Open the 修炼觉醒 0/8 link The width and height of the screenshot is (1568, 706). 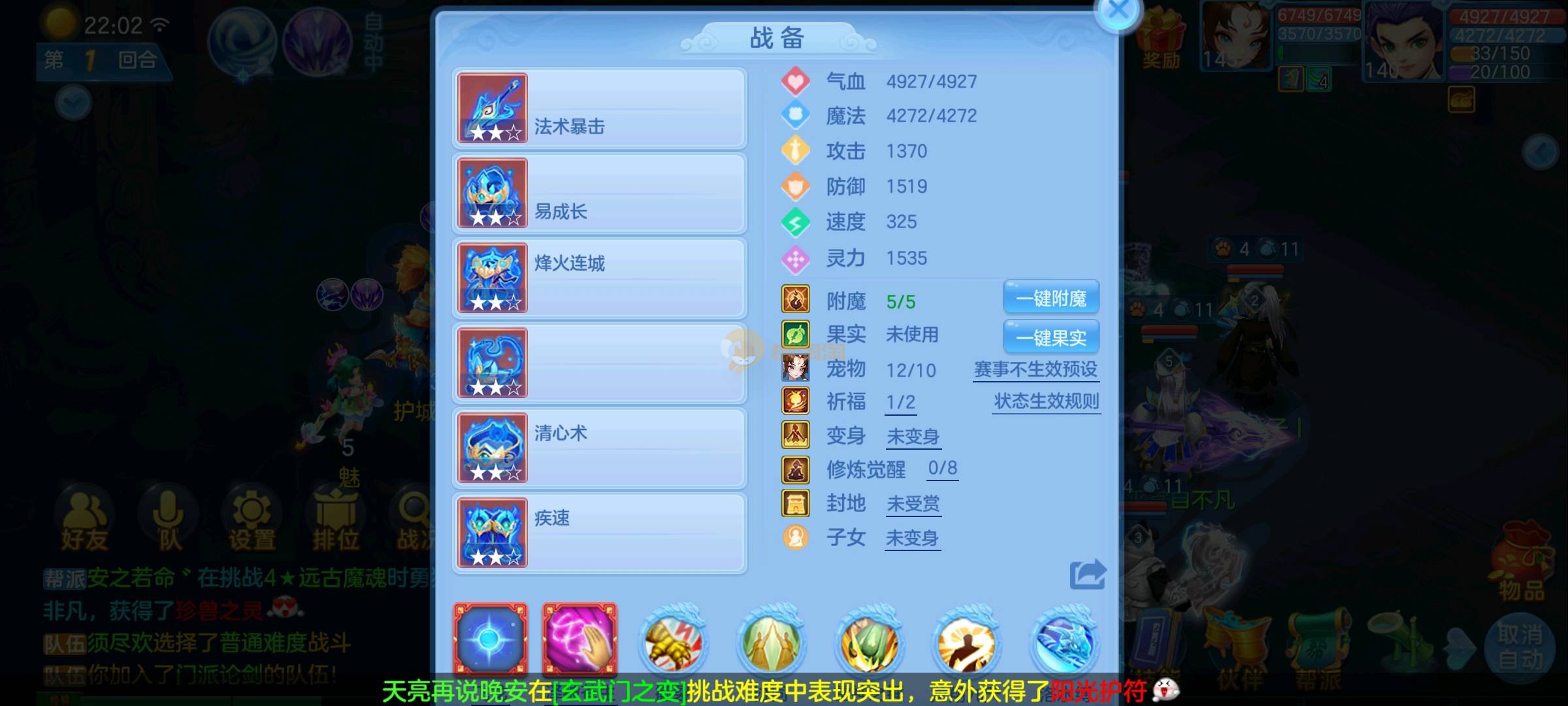[x=943, y=468]
